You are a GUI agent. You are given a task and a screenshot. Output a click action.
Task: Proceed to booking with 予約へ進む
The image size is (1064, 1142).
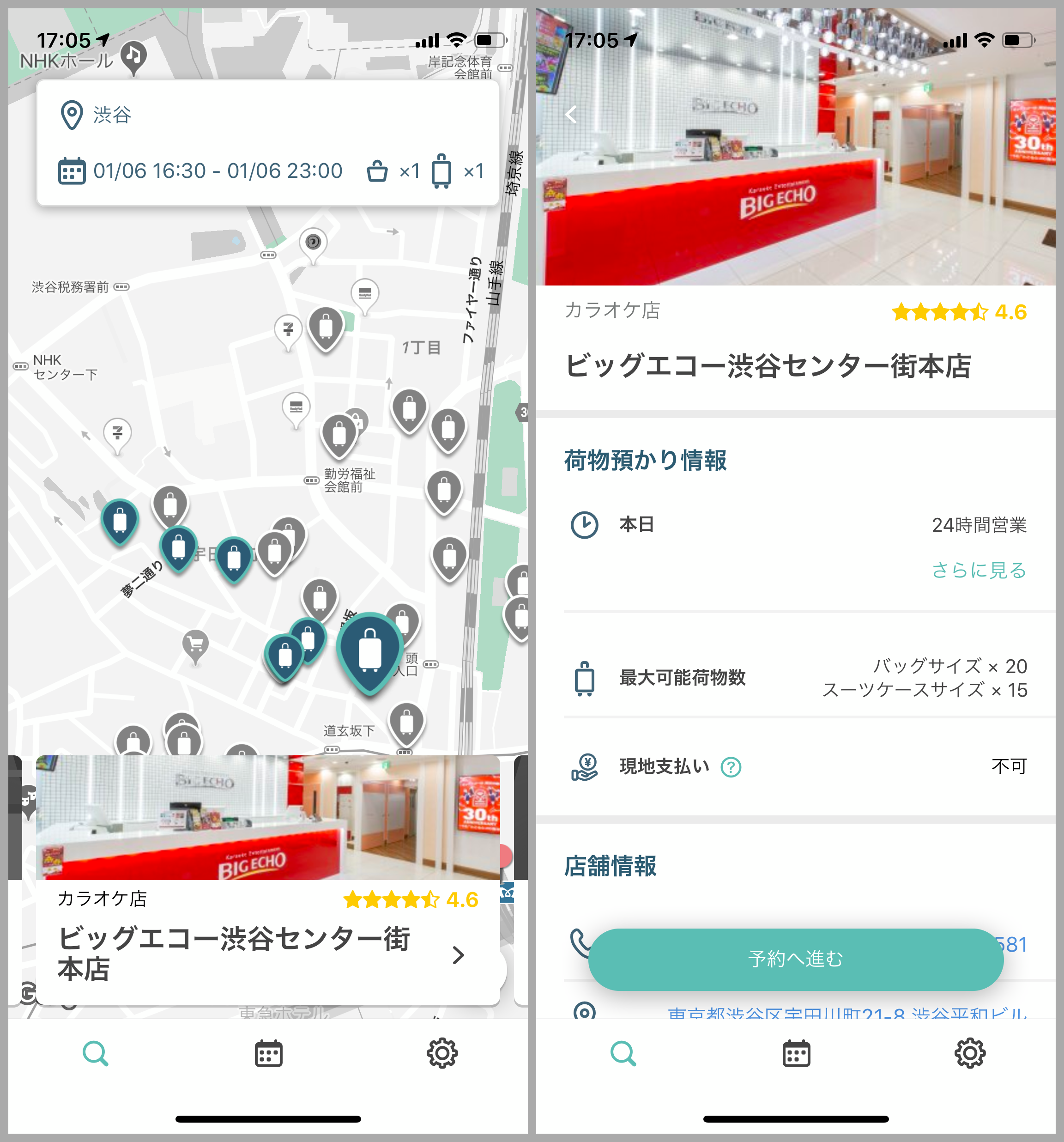click(x=795, y=959)
